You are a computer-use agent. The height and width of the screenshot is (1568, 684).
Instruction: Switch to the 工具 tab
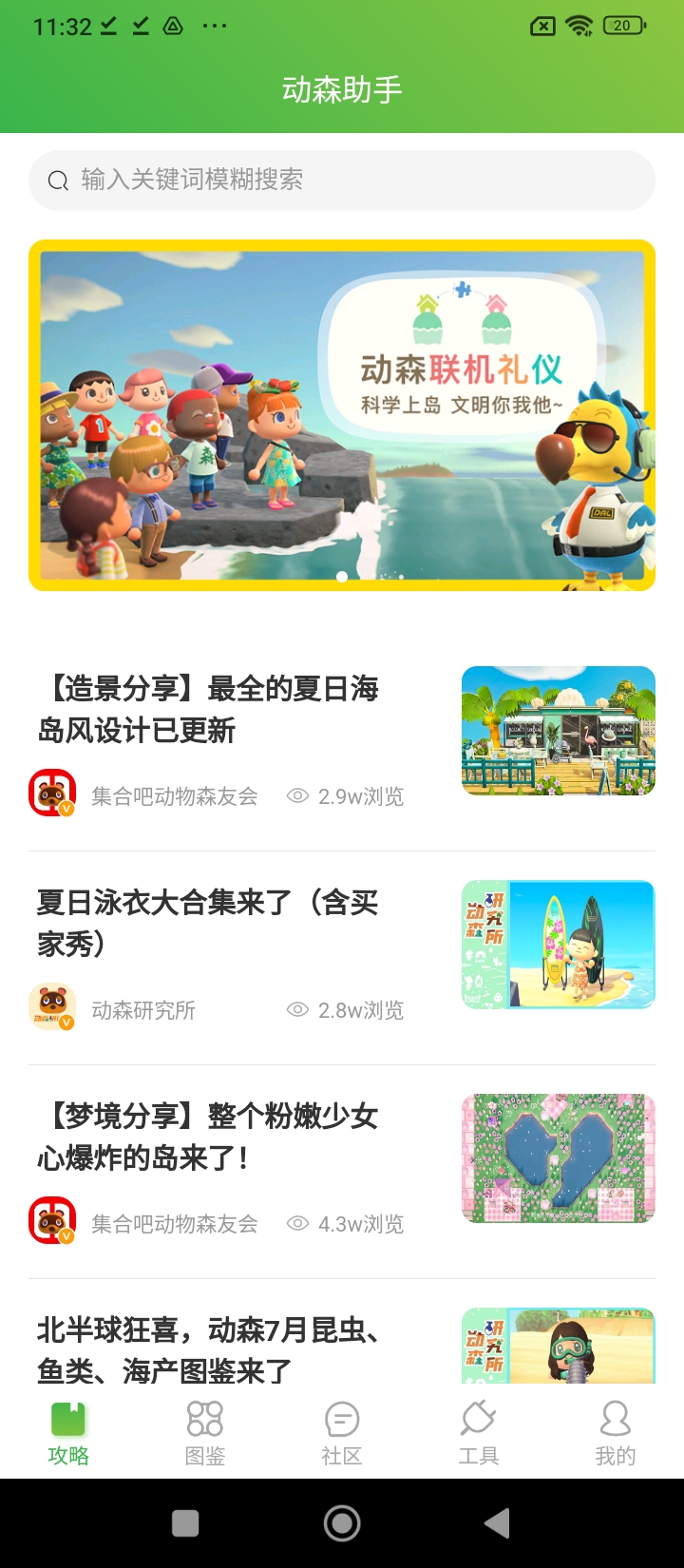coord(479,1432)
